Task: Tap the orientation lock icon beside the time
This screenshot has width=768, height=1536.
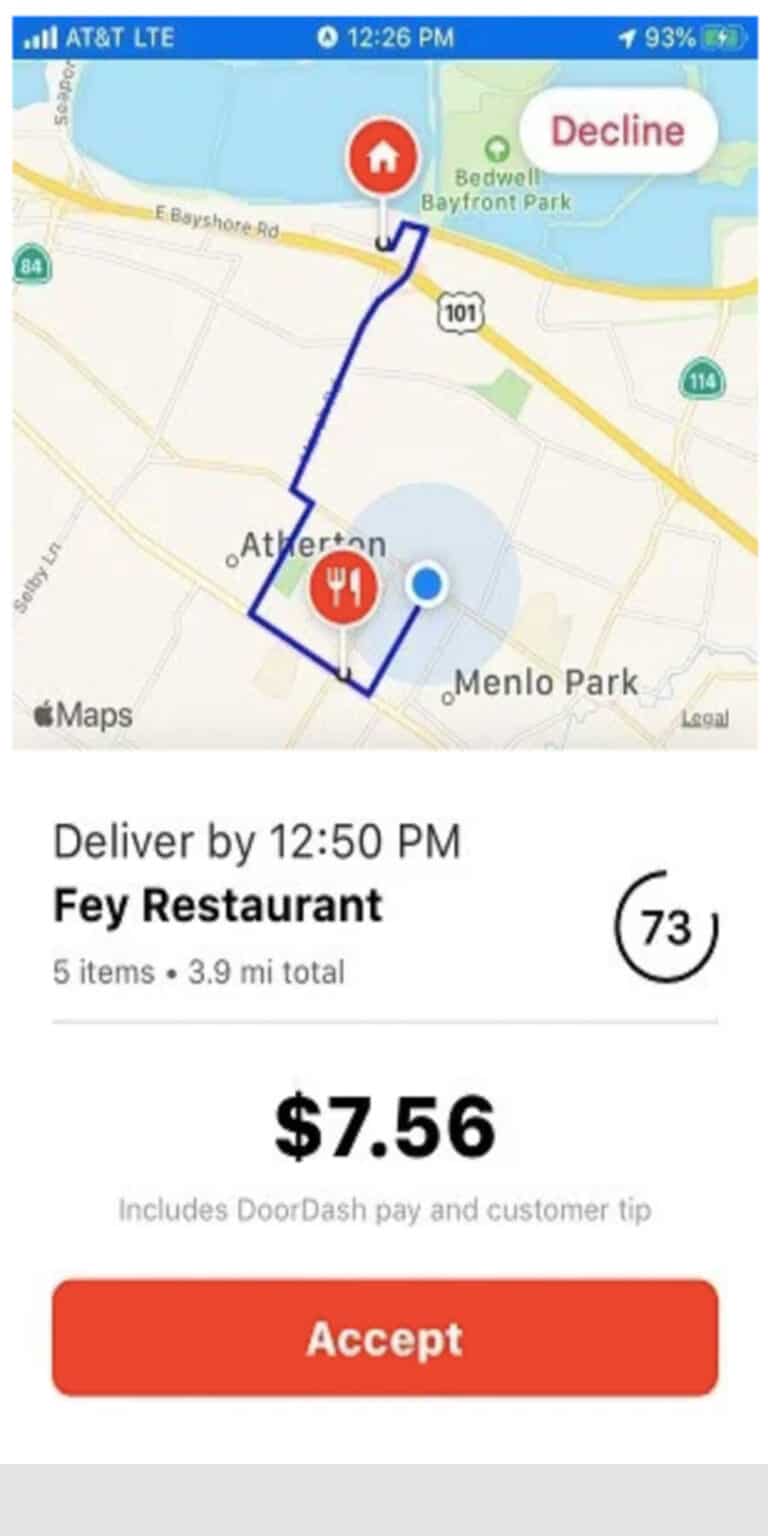Action: (329, 36)
